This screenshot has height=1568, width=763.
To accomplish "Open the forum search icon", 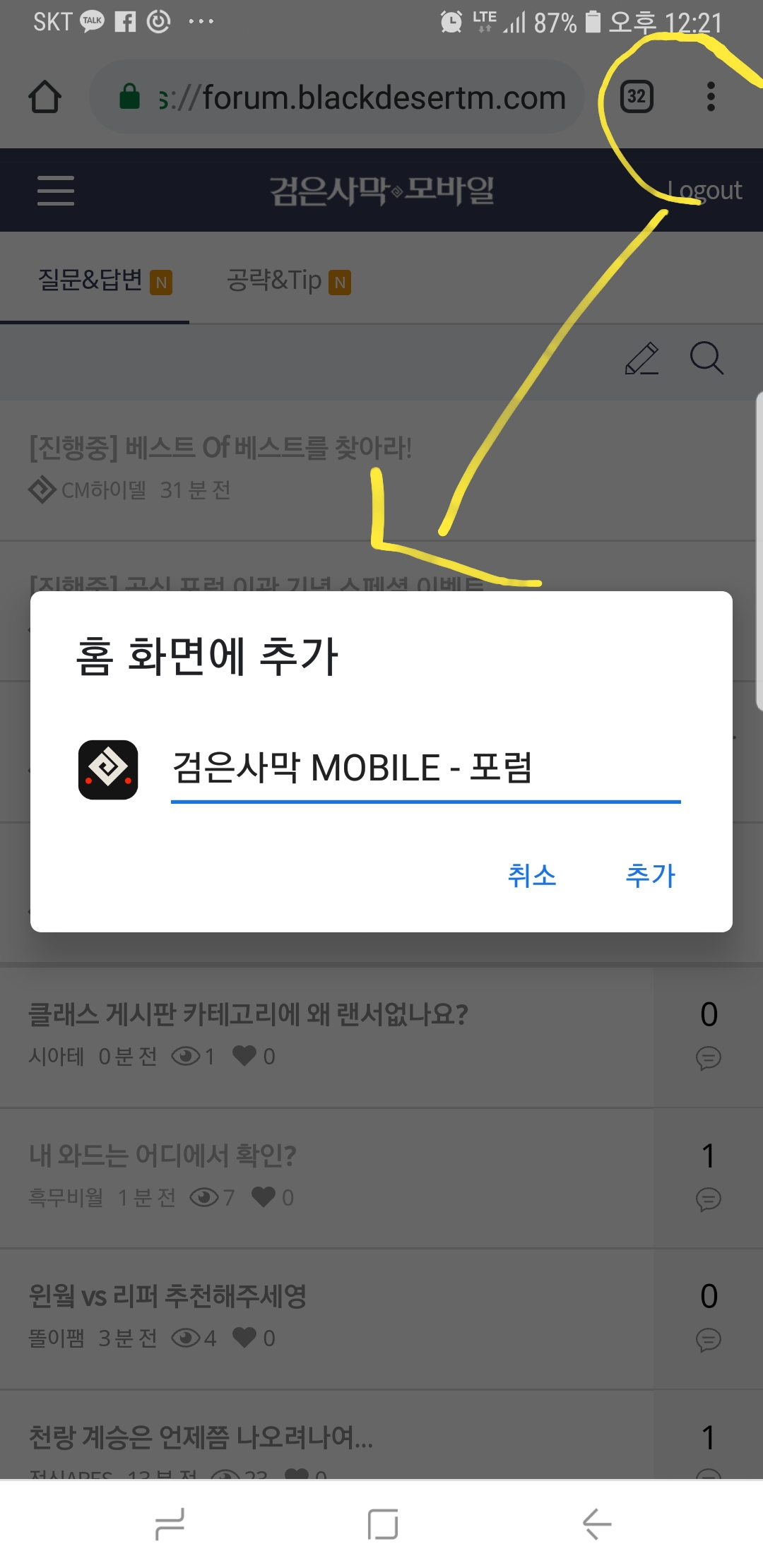I will click(x=706, y=358).
